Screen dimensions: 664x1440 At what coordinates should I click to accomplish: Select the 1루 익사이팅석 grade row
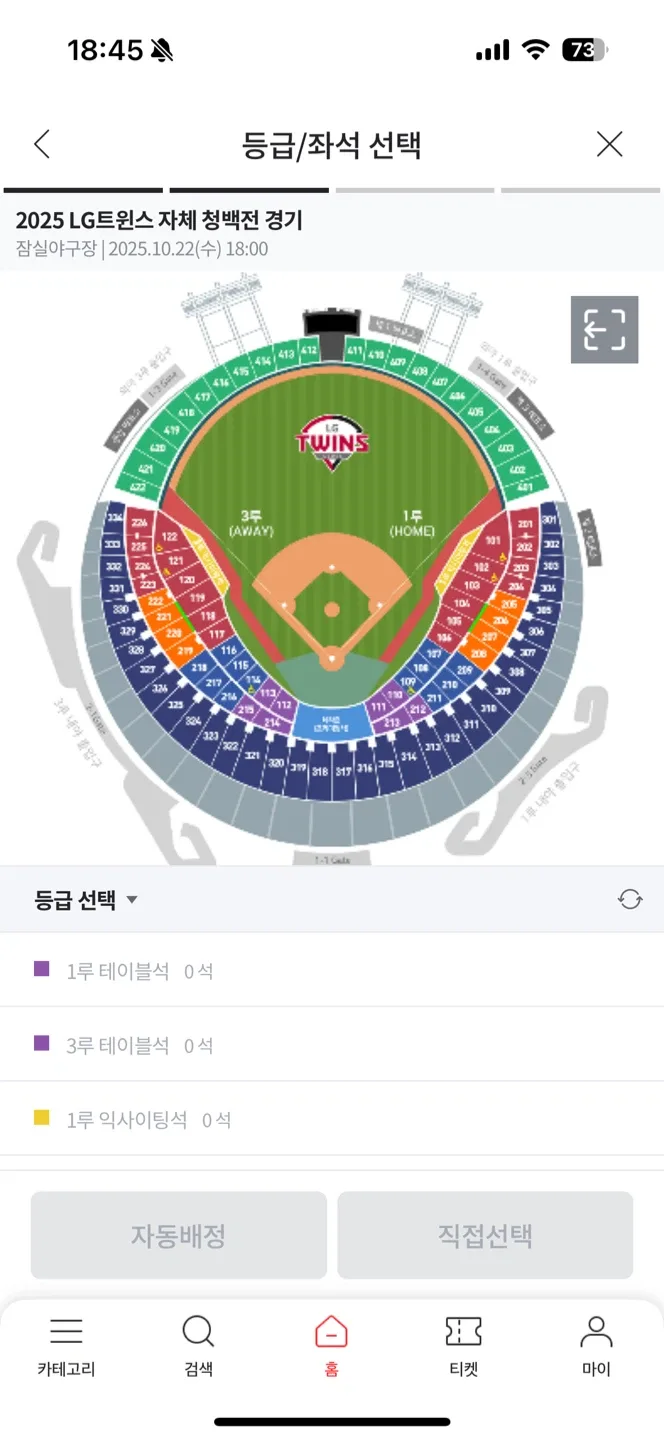point(332,1119)
